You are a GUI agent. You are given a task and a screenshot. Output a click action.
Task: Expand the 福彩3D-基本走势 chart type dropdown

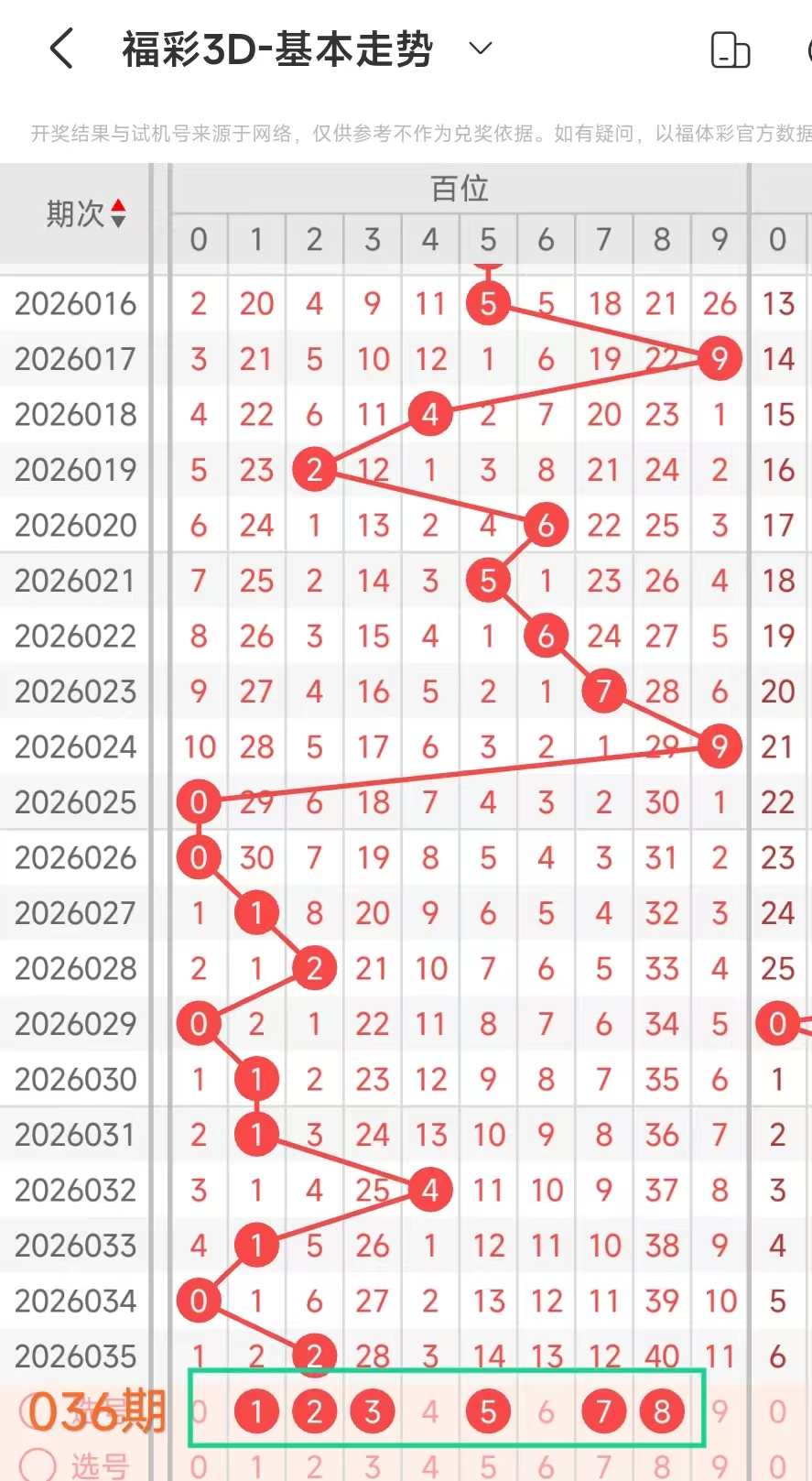coord(481,49)
